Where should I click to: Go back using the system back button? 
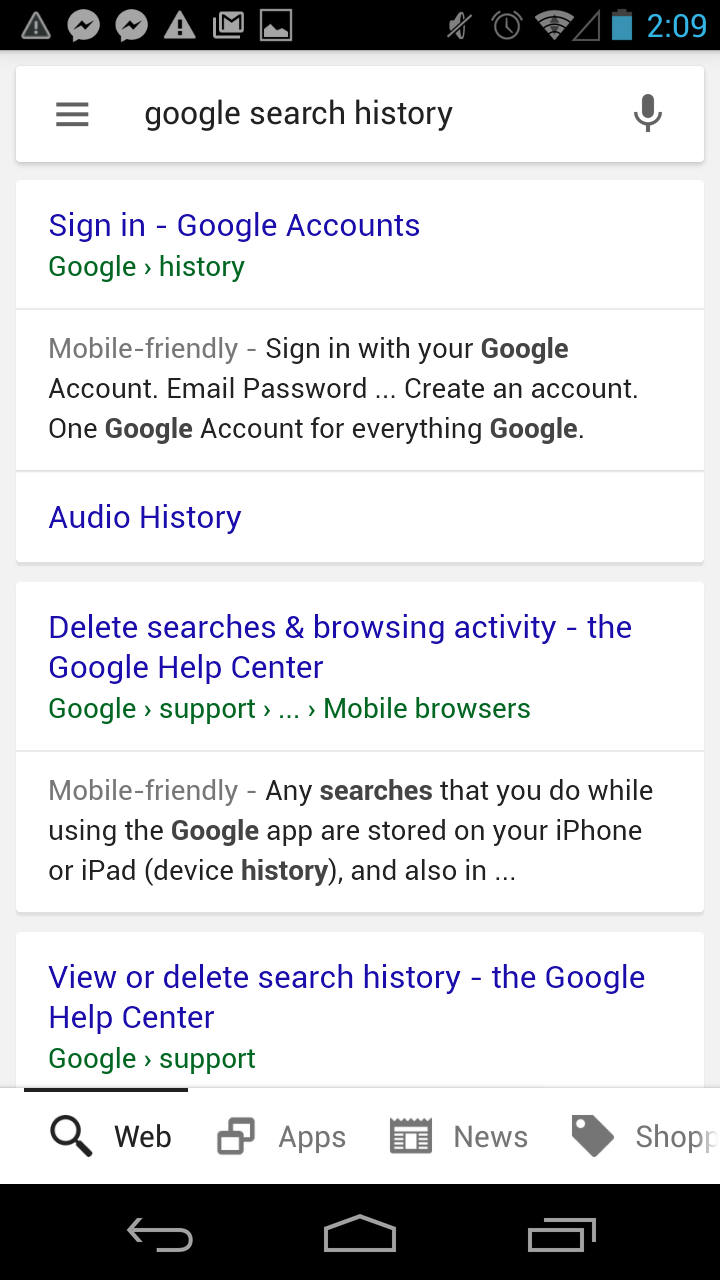160,1234
